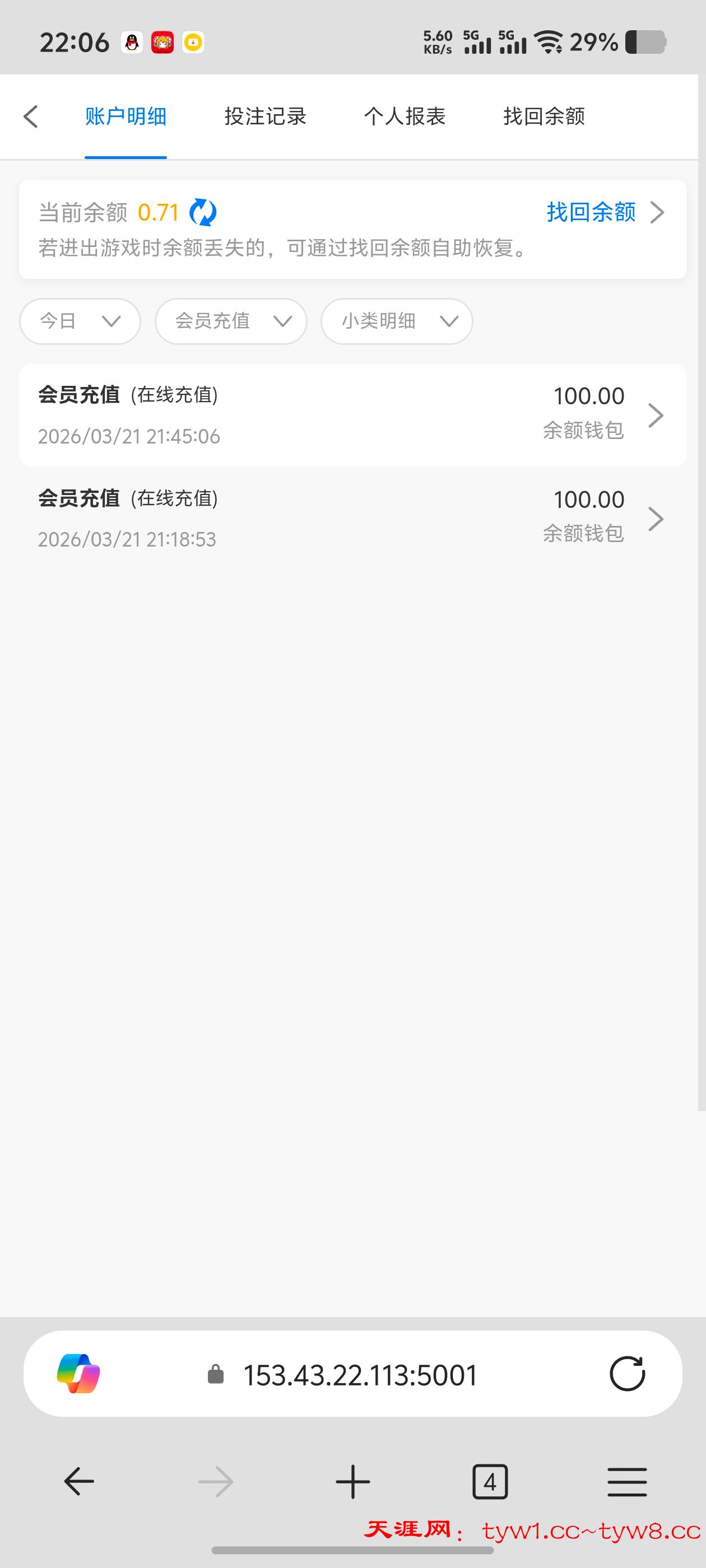The image size is (706, 1568).
Task: Open the recharge record from 21:18:53
Action: coord(352,519)
